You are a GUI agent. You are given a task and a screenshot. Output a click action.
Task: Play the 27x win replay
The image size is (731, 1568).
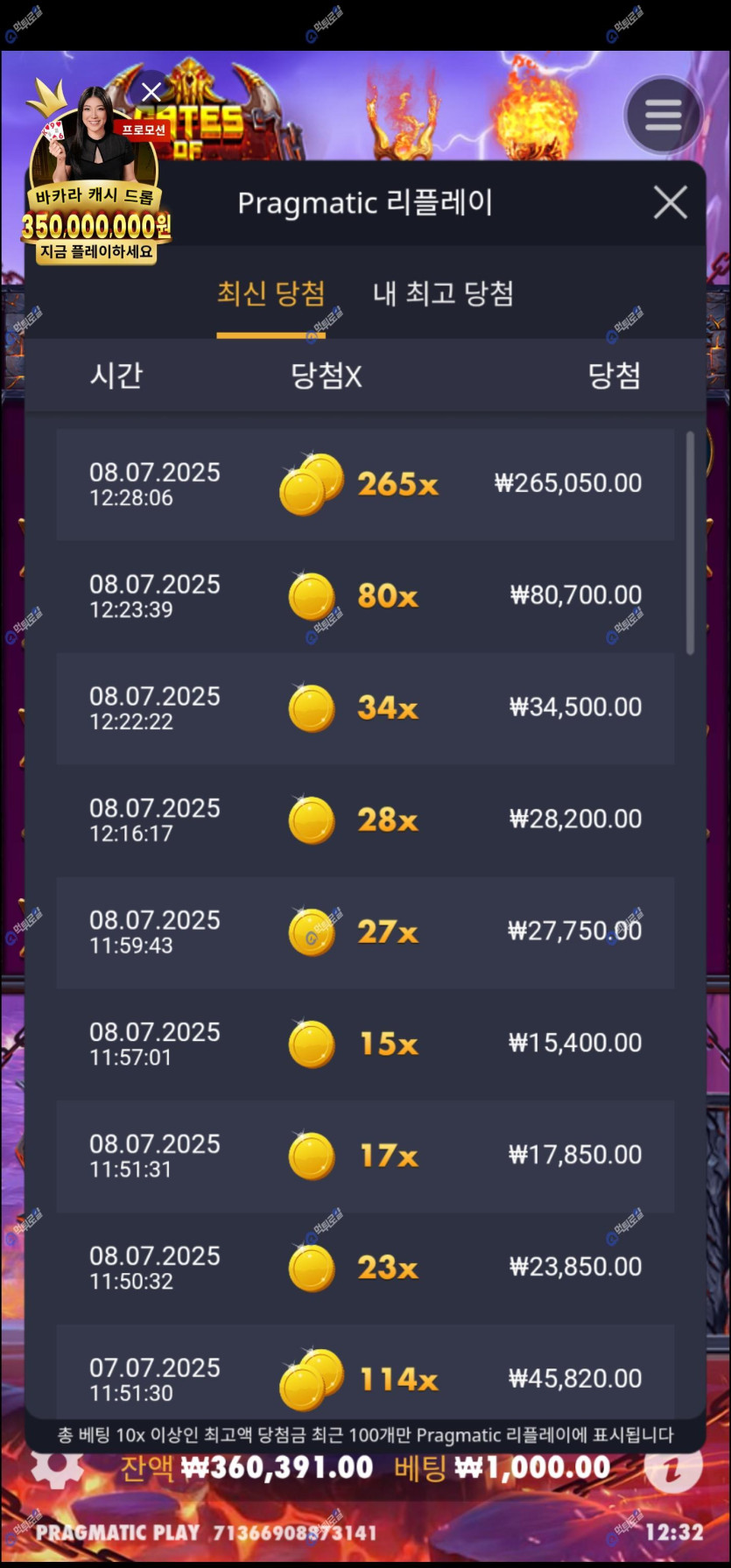pos(365,932)
